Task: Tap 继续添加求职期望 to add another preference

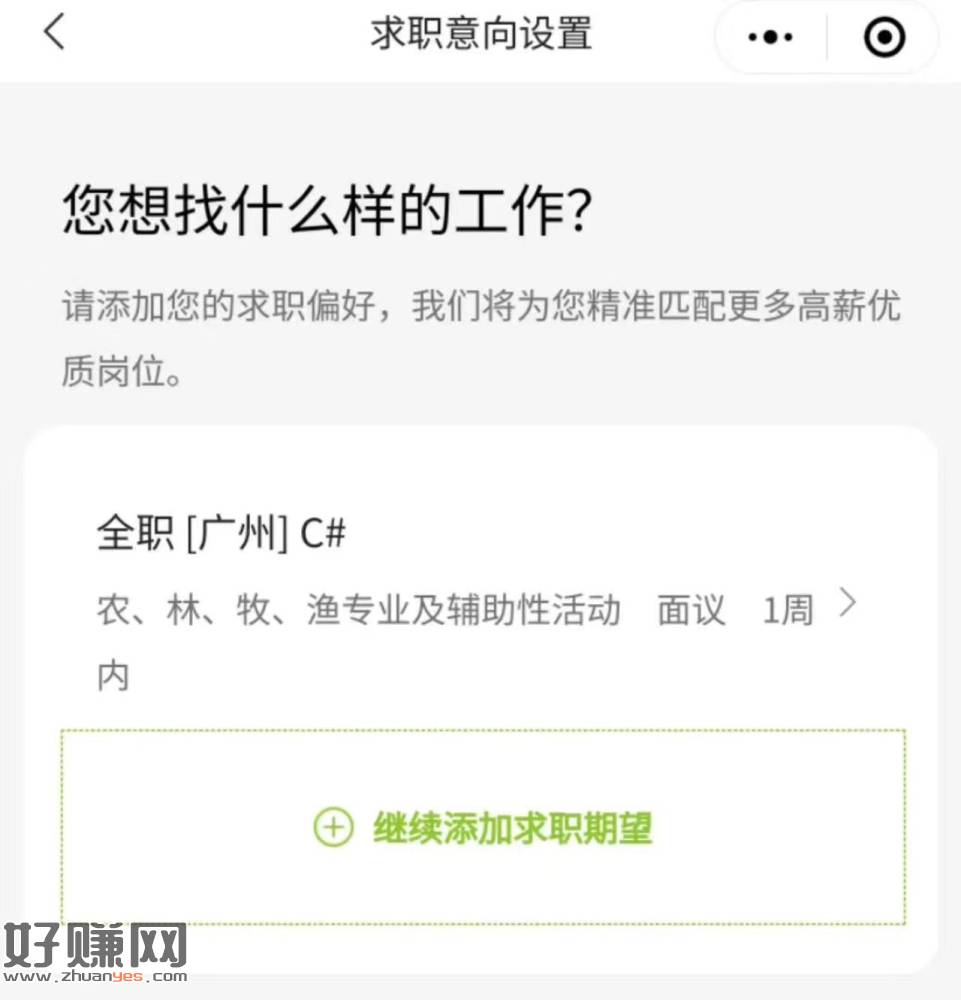Action: (483, 827)
